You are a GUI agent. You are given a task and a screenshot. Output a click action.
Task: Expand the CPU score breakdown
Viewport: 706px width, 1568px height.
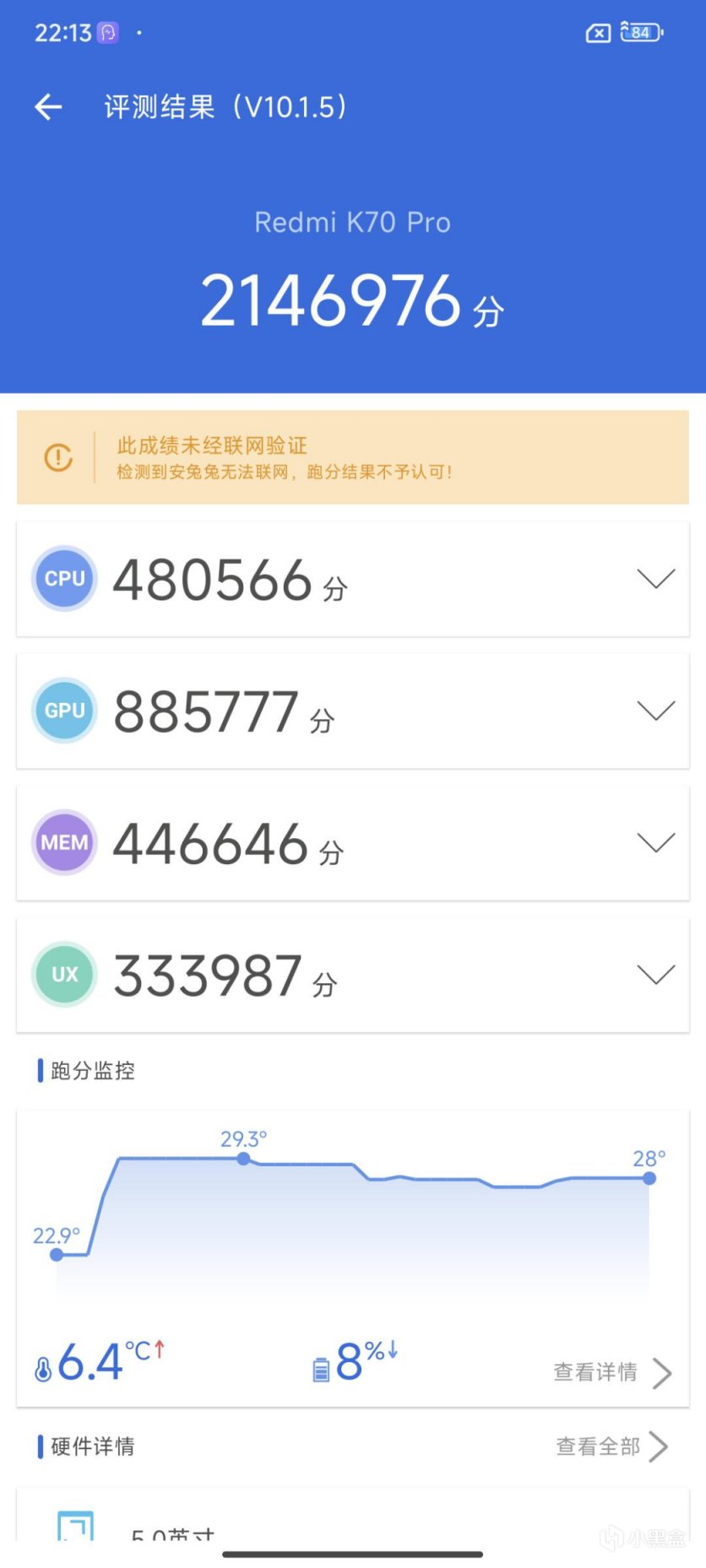pos(655,579)
